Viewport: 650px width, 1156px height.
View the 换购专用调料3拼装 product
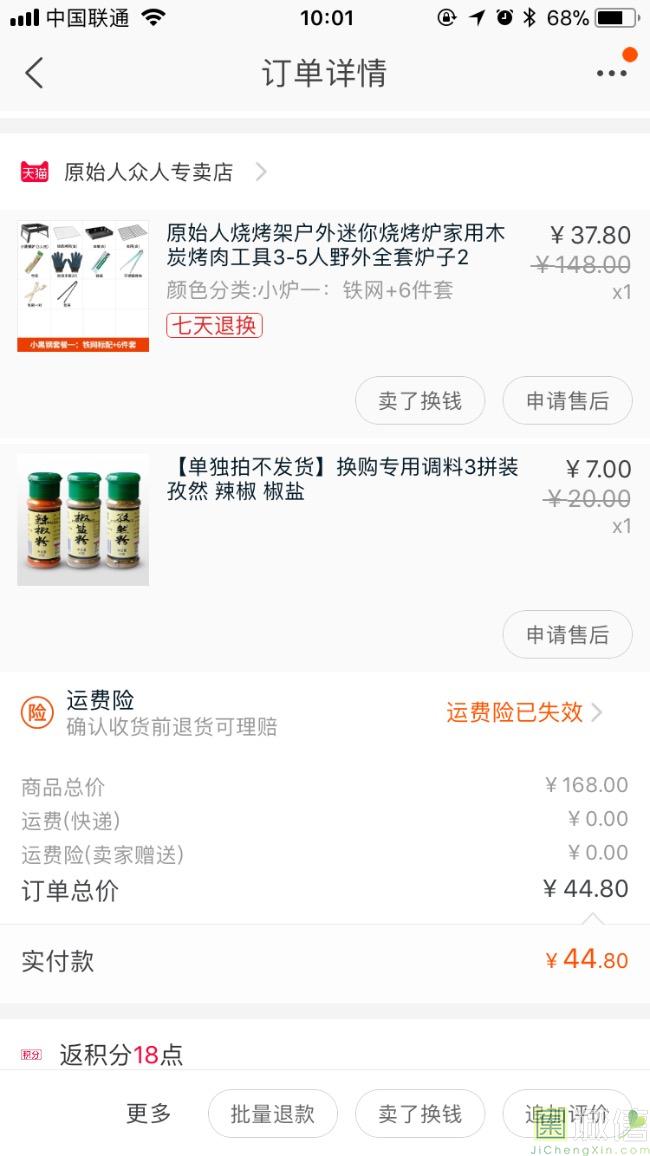click(x=342, y=480)
